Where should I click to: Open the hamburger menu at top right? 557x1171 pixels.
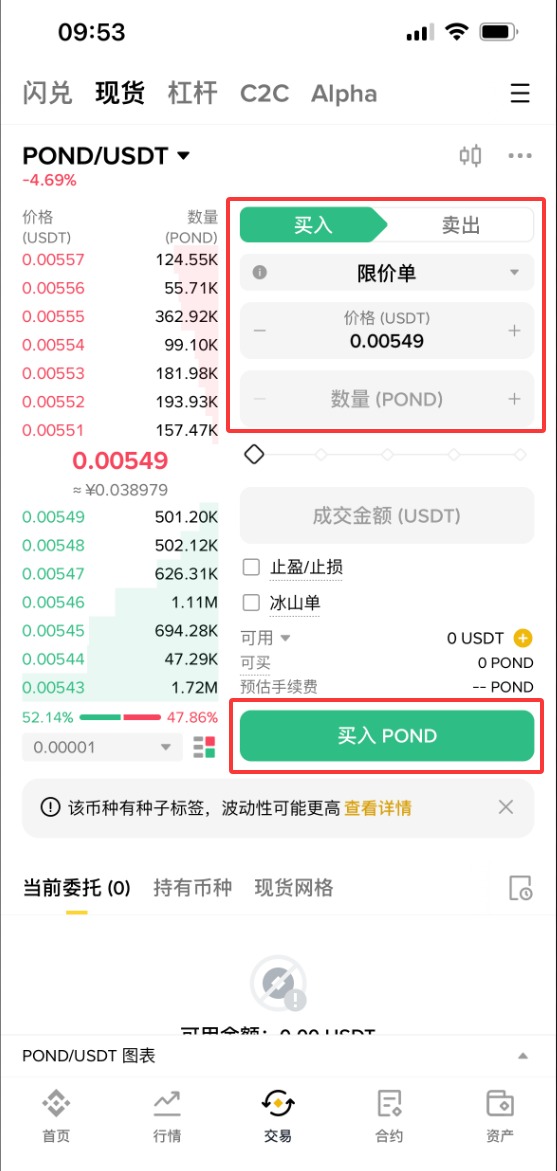[x=520, y=93]
